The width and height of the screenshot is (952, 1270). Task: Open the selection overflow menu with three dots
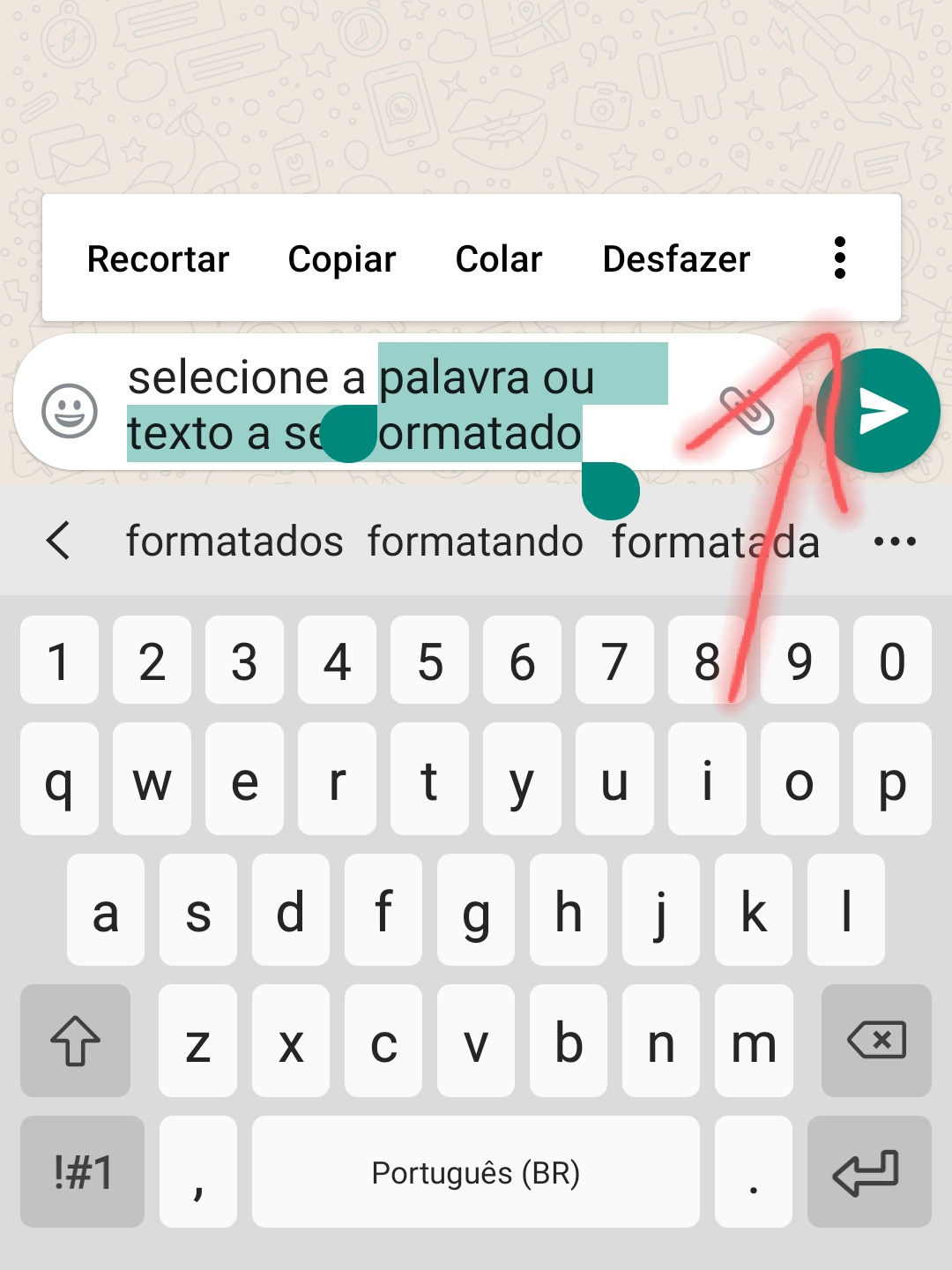pos(838,258)
